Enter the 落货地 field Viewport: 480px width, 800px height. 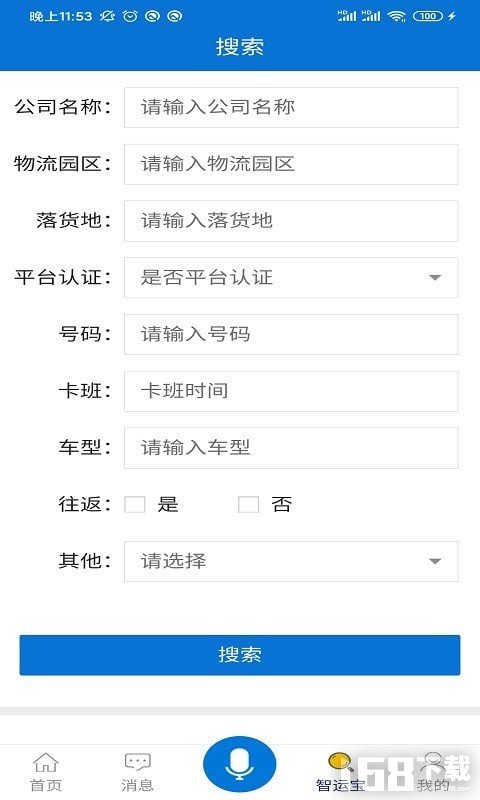[x=291, y=221]
